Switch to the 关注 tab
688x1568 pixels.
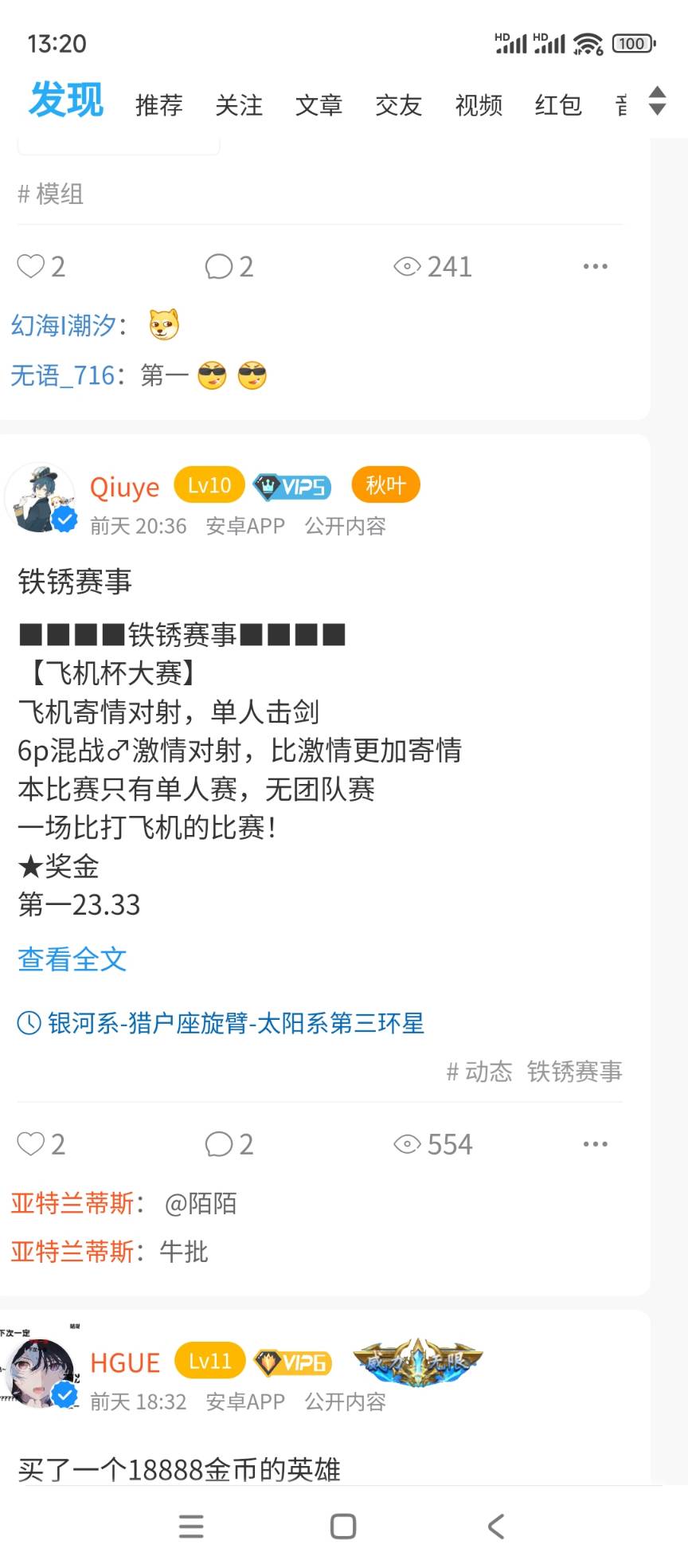(239, 105)
